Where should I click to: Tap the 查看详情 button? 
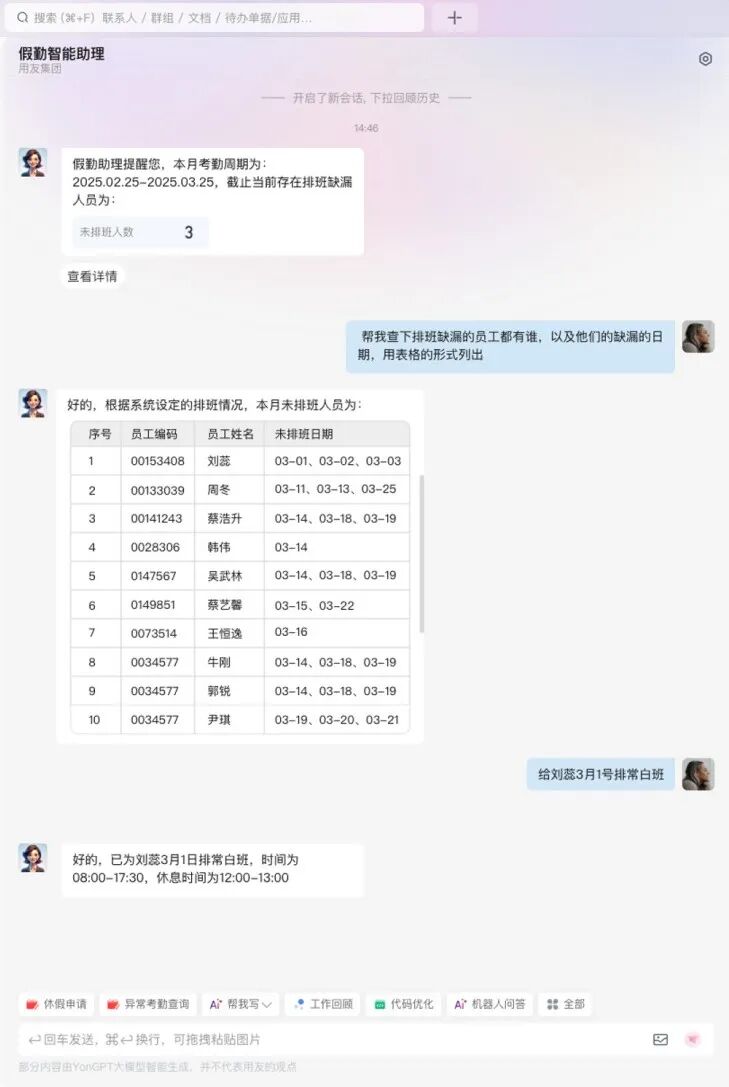[x=92, y=277]
